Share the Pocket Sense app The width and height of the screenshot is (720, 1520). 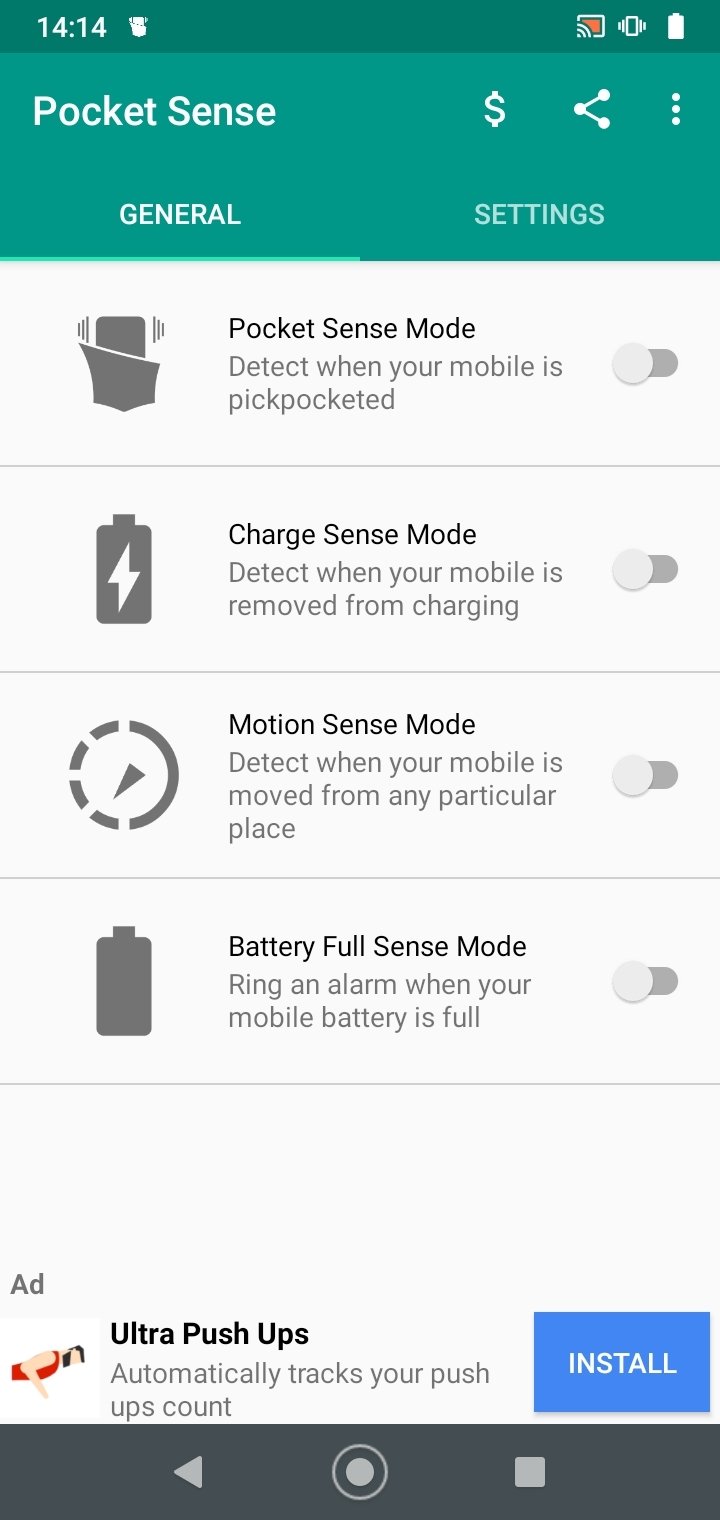[592, 110]
